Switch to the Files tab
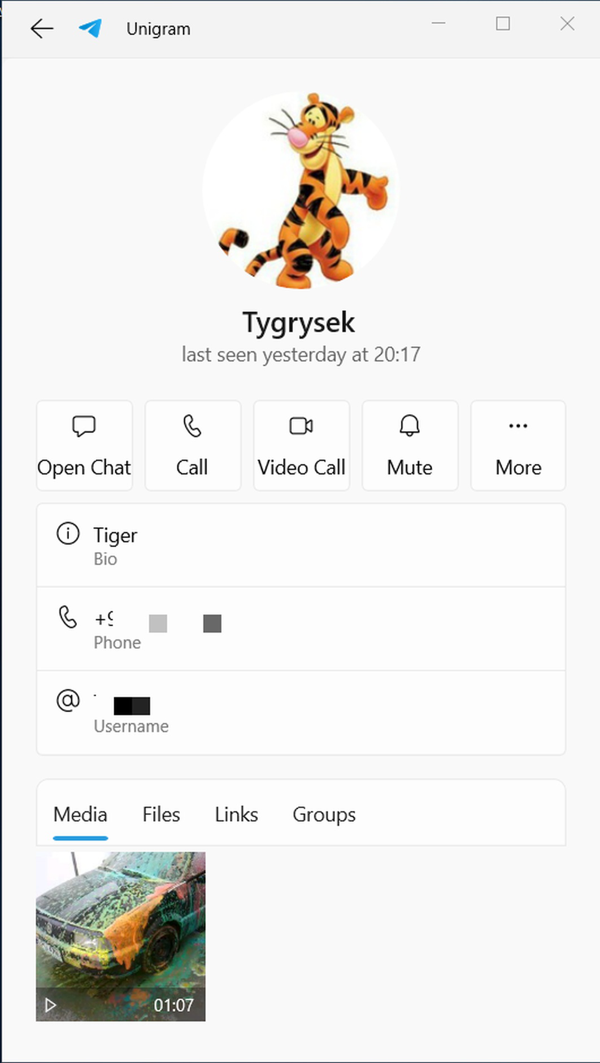The height and width of the screenshot is (1063, 600). click(161, 815)
